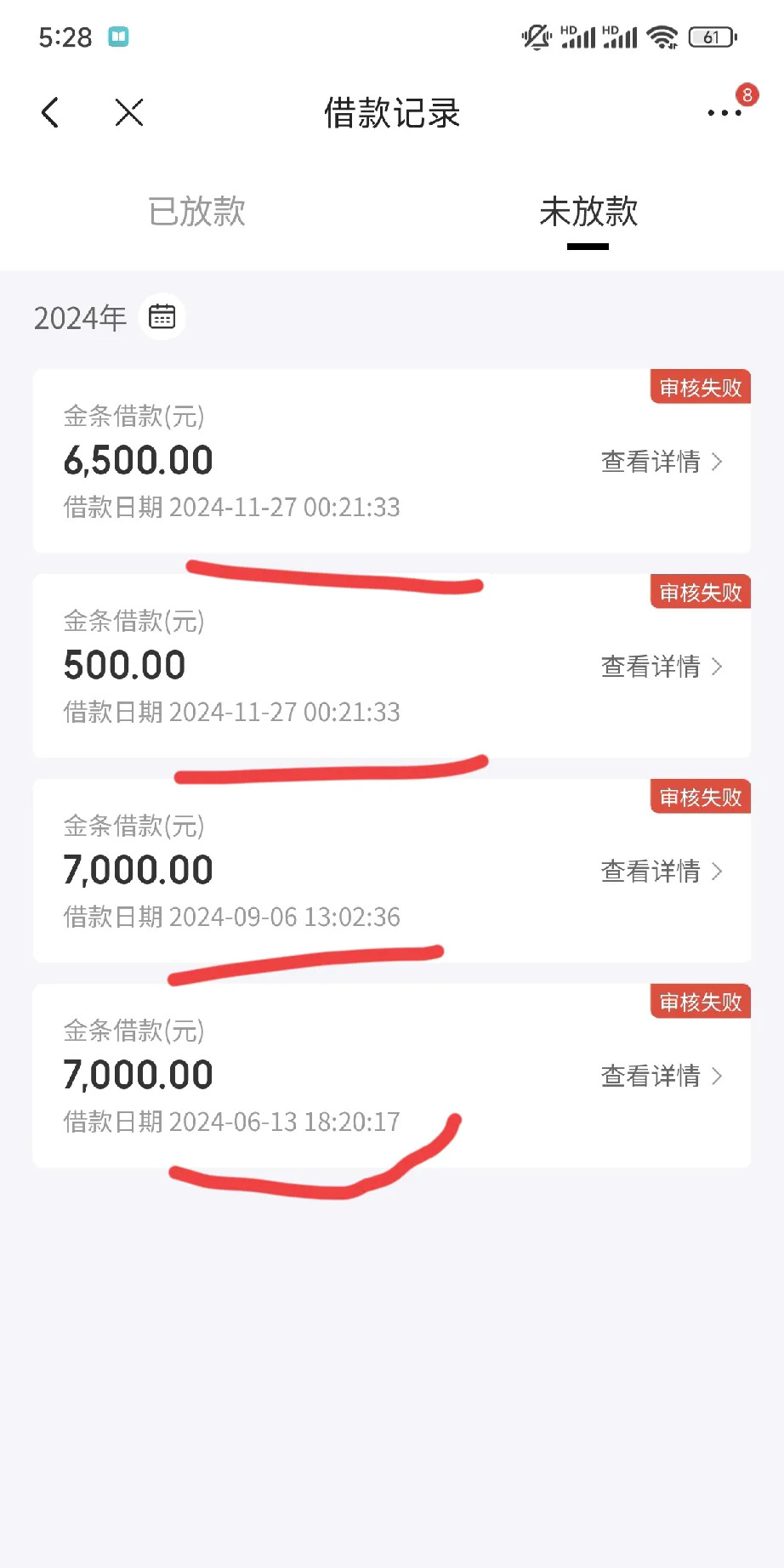查看详情 for the 2024-09-06 7,000.00 loan
The height and width of the screenshot is (1568, 784).
[662, 872]
